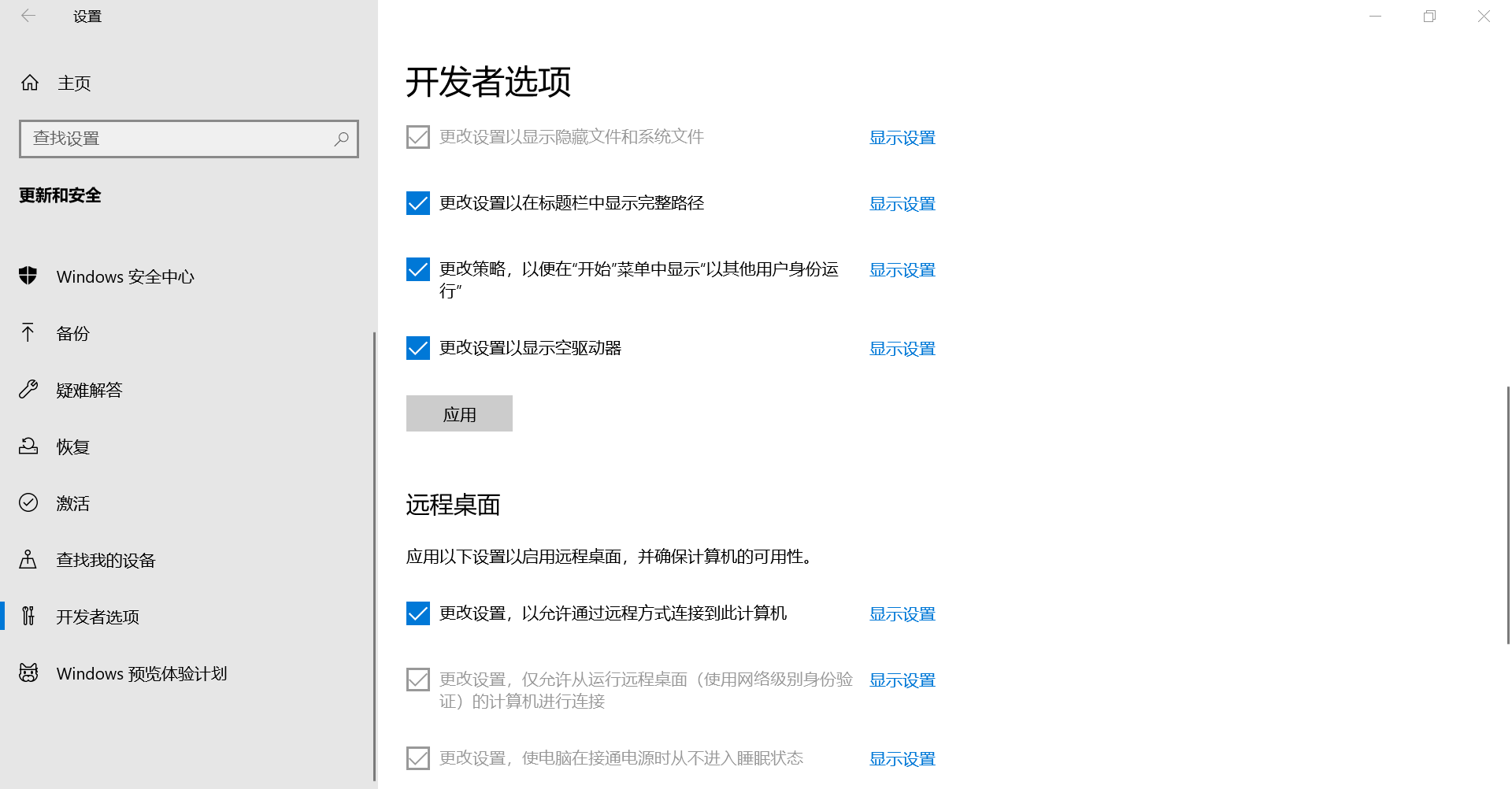Toggle the 以其他用户身份运行 policy checkbox
This screenshot has width=1512, height=789.
[x=418, y=269]
